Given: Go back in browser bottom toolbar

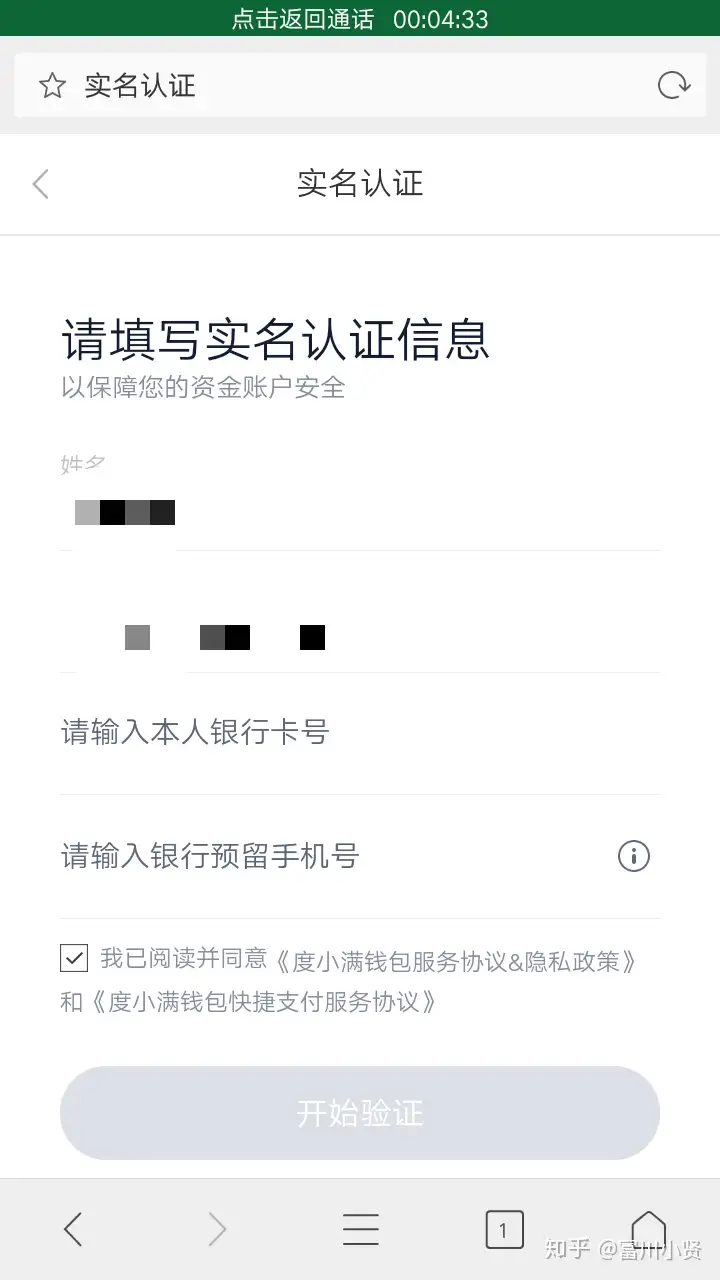Looking at the screenshot, I should pyautogui.click(x=73, y=1229).
